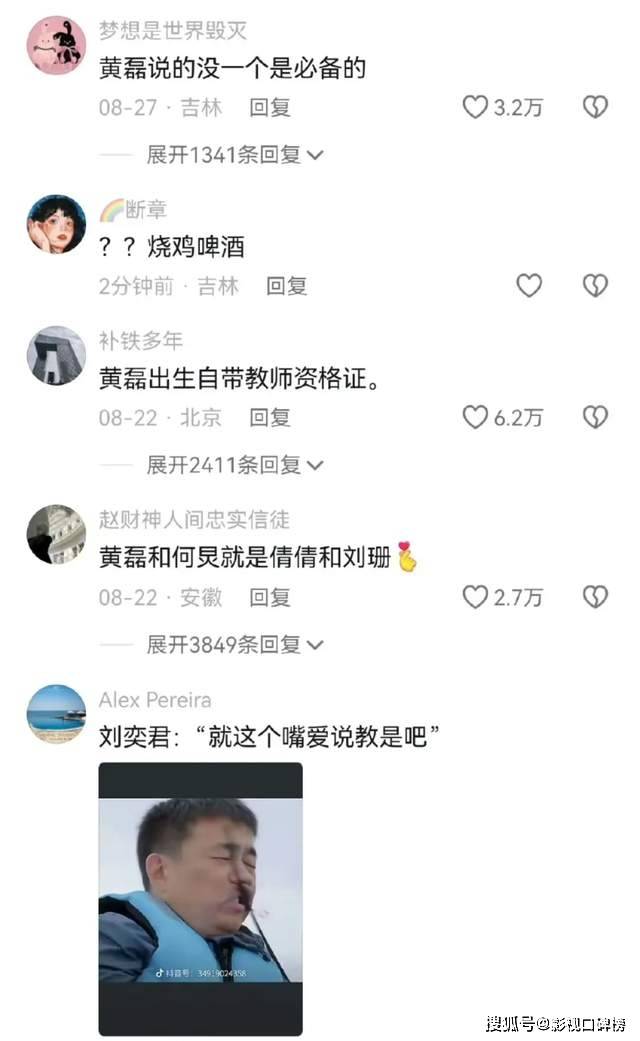Open Alex Pereira's profile avatar
Image resolution: width=640 pixels, height=1041 pixels.
[56, 714]
